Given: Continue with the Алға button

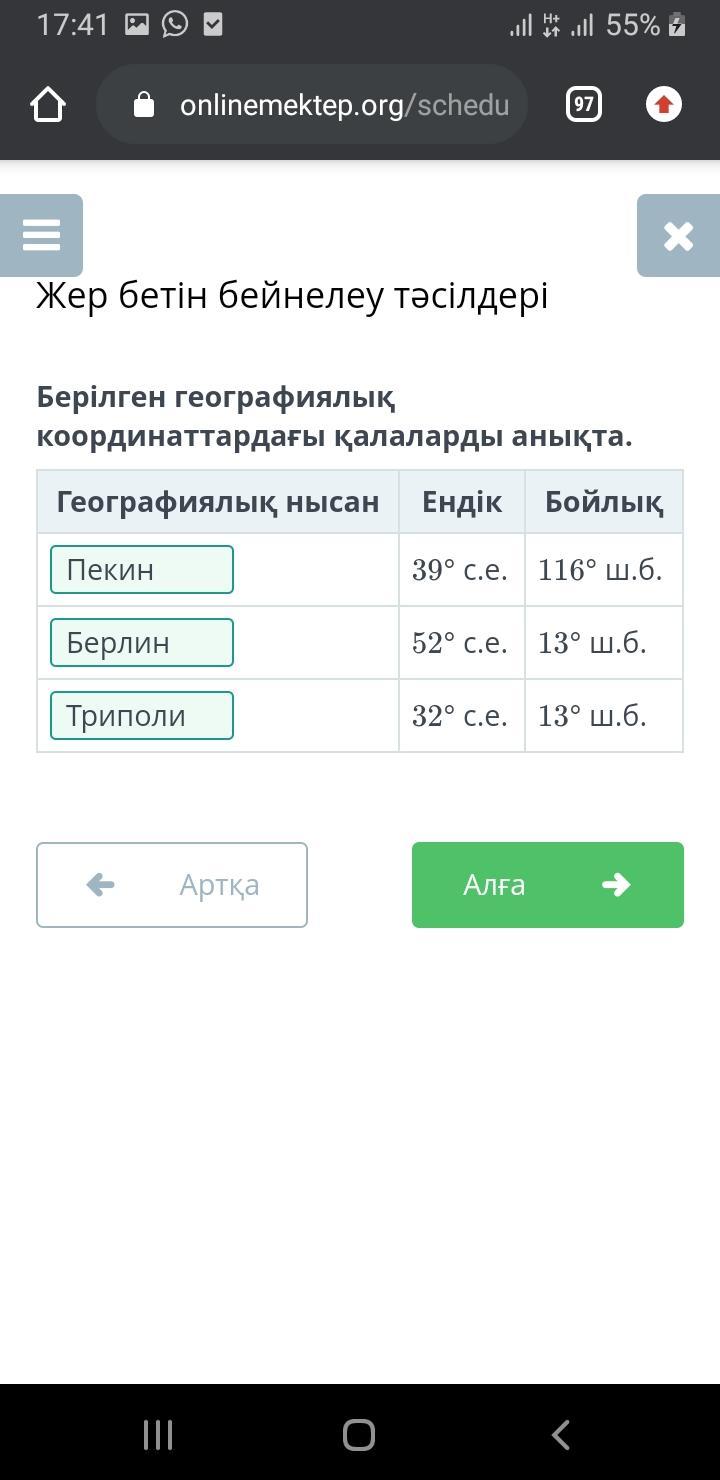Looking at the screenshot, I should (548, 885).
